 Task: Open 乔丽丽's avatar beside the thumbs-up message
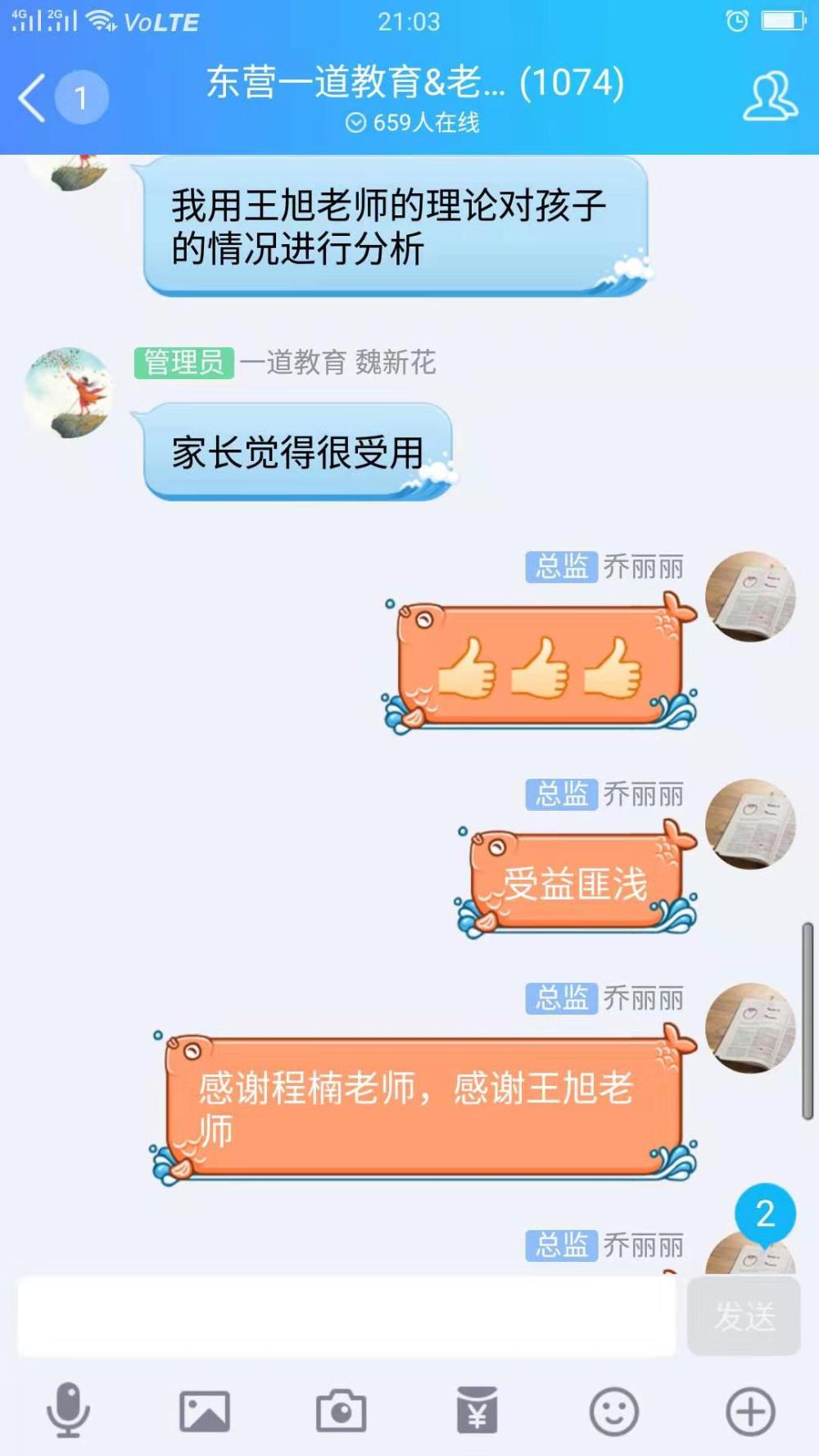click(750, 595)
